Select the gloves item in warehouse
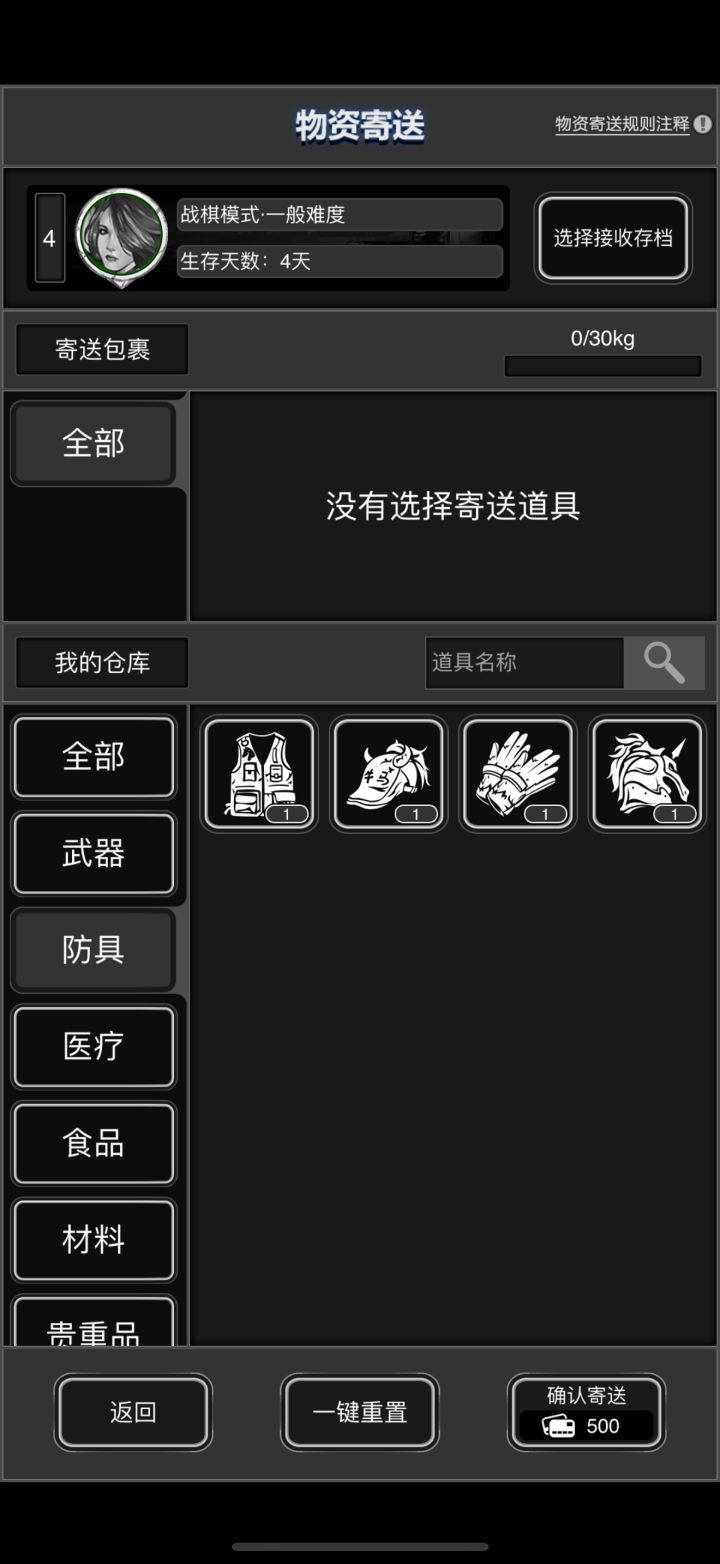Image resolution: width=720 pixels, height=1564 pixels. pos(517,772)
